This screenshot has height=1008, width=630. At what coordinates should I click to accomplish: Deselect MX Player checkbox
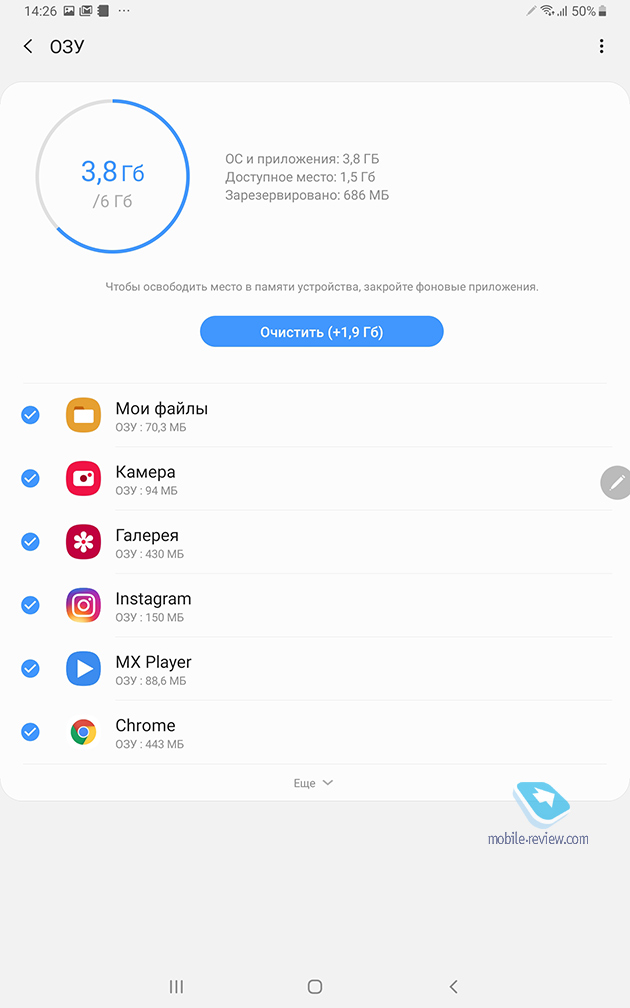point(30,669)
